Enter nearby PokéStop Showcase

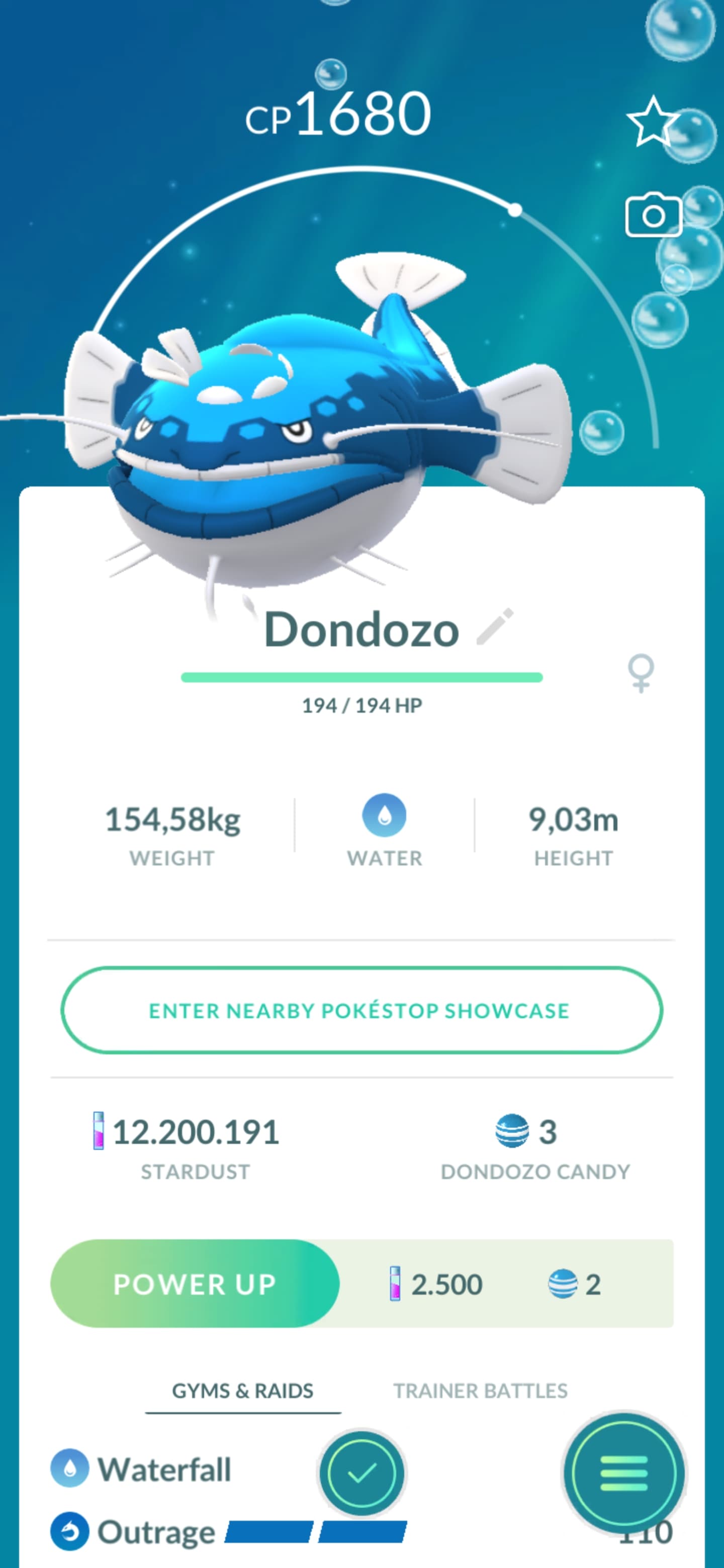pyautogui.click(x=361, y=1011)
